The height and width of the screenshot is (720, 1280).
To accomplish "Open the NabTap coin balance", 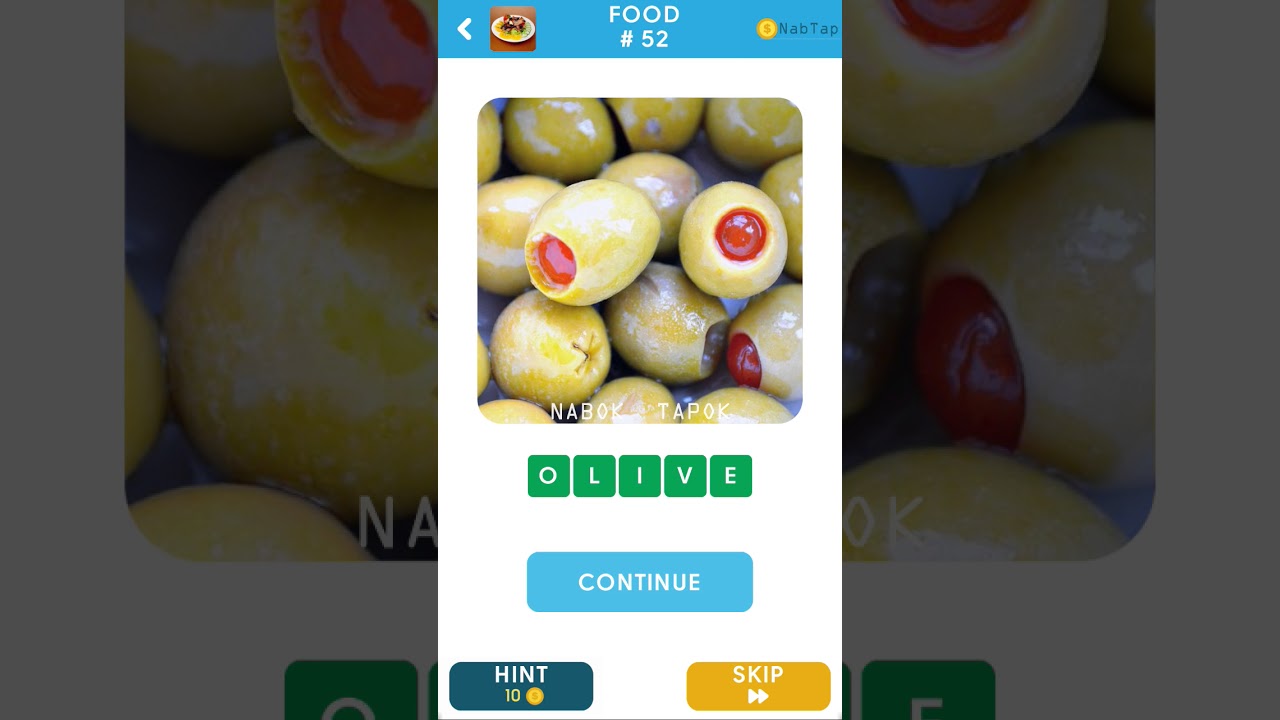I will click(797, 29).
